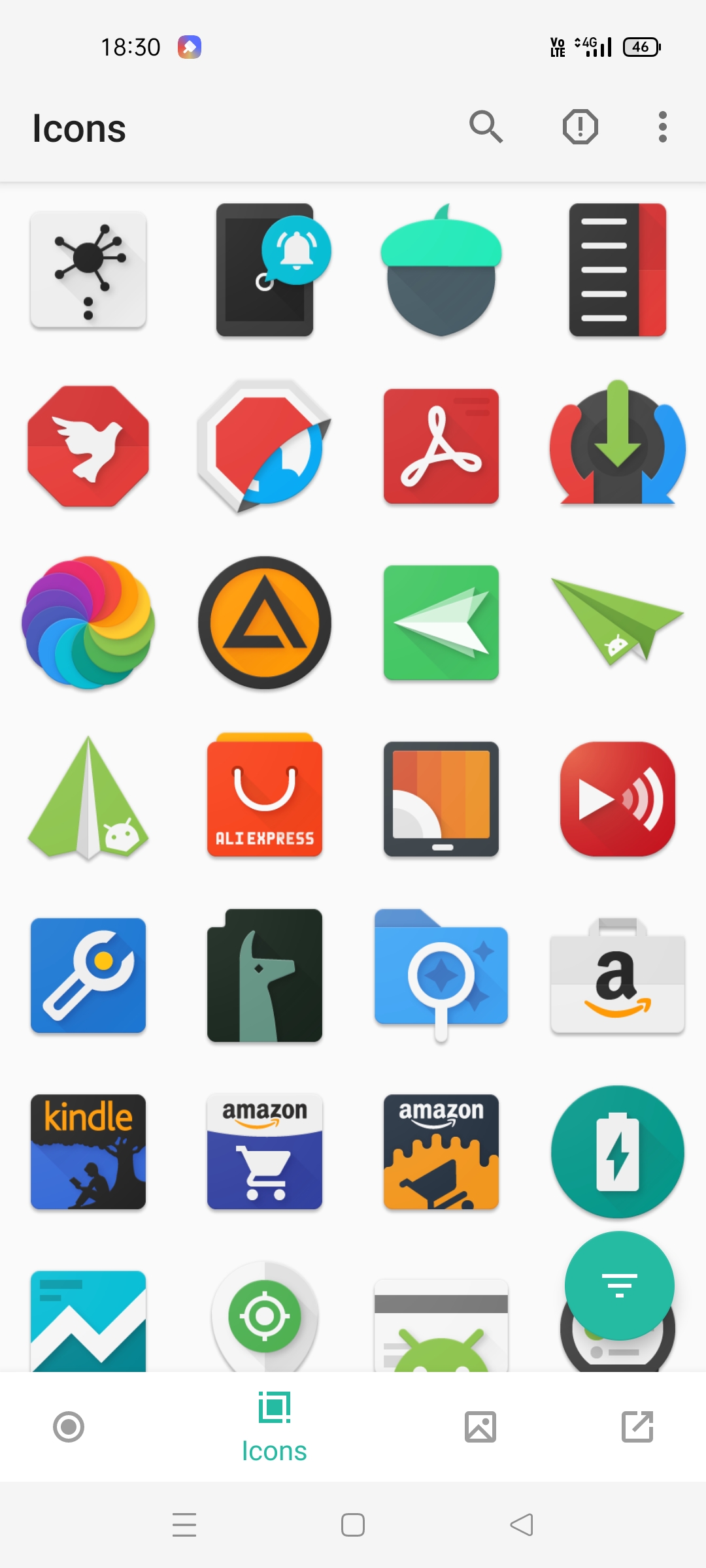Tap the red cast with sound icon
The image size is (706, 1568).
point(617,799)
